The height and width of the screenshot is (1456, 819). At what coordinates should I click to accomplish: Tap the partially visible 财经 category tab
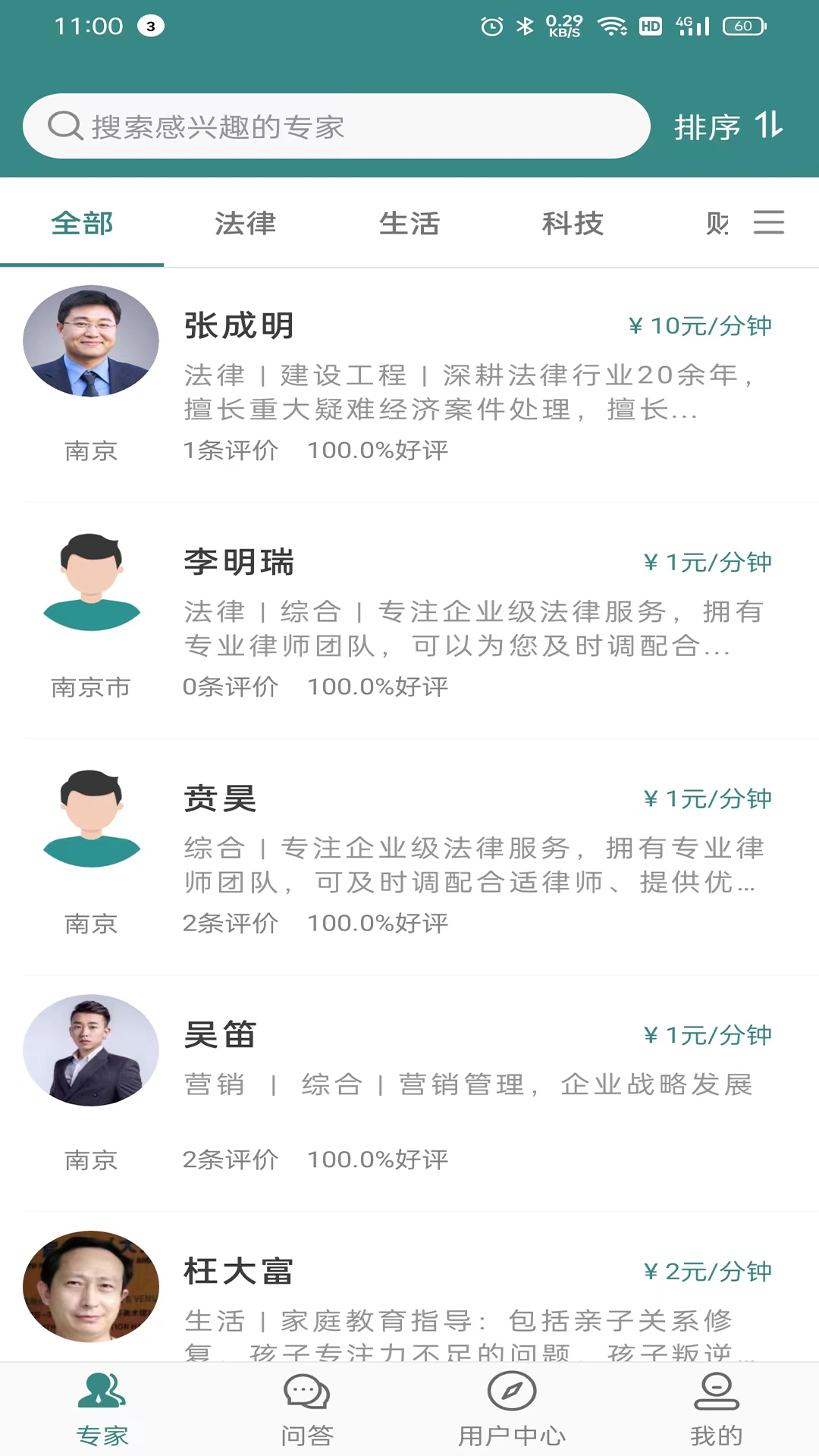pos(719,224)
